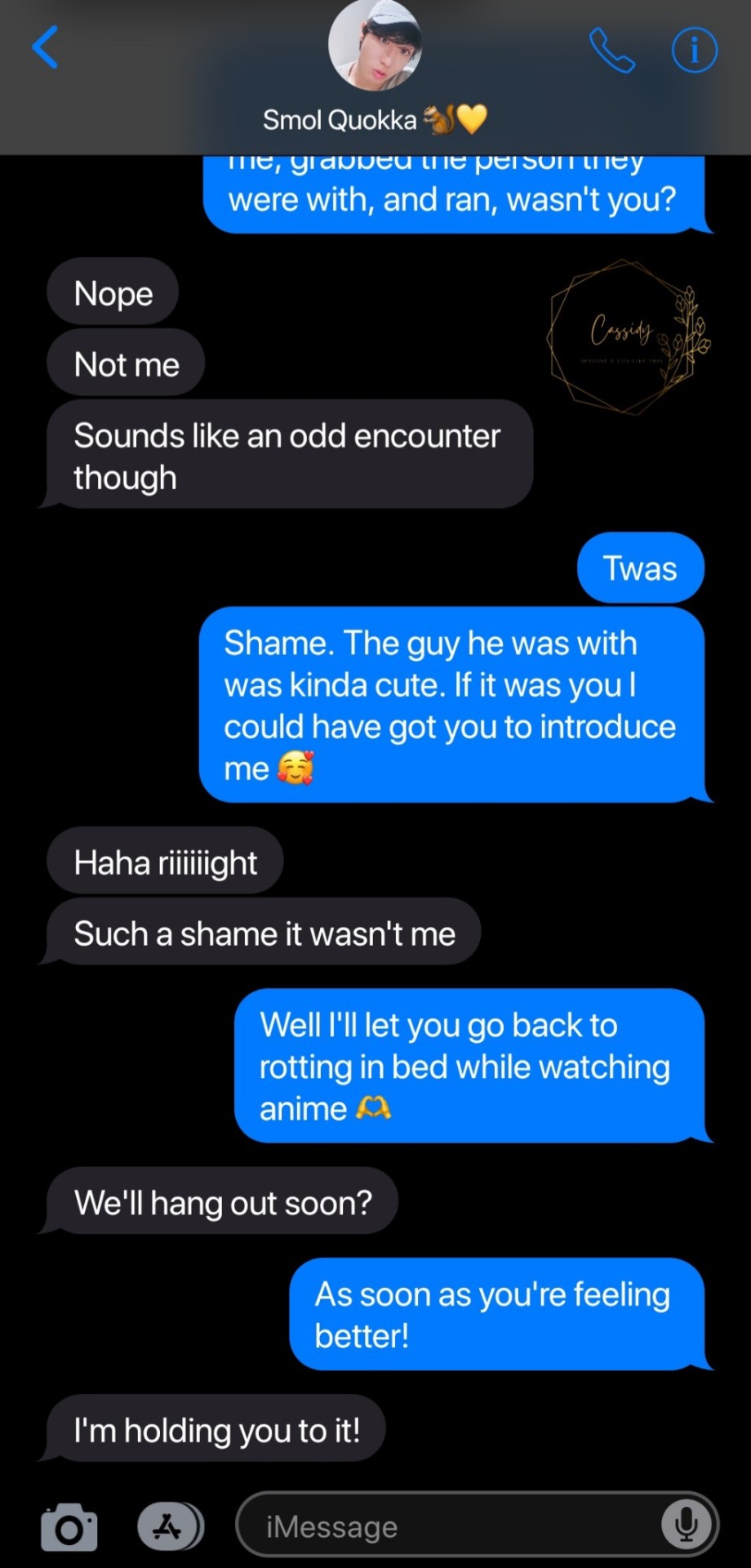Viewport: 751px width, 1568px height.
Task: Go back to the messages list
Action: pos(46,47)
